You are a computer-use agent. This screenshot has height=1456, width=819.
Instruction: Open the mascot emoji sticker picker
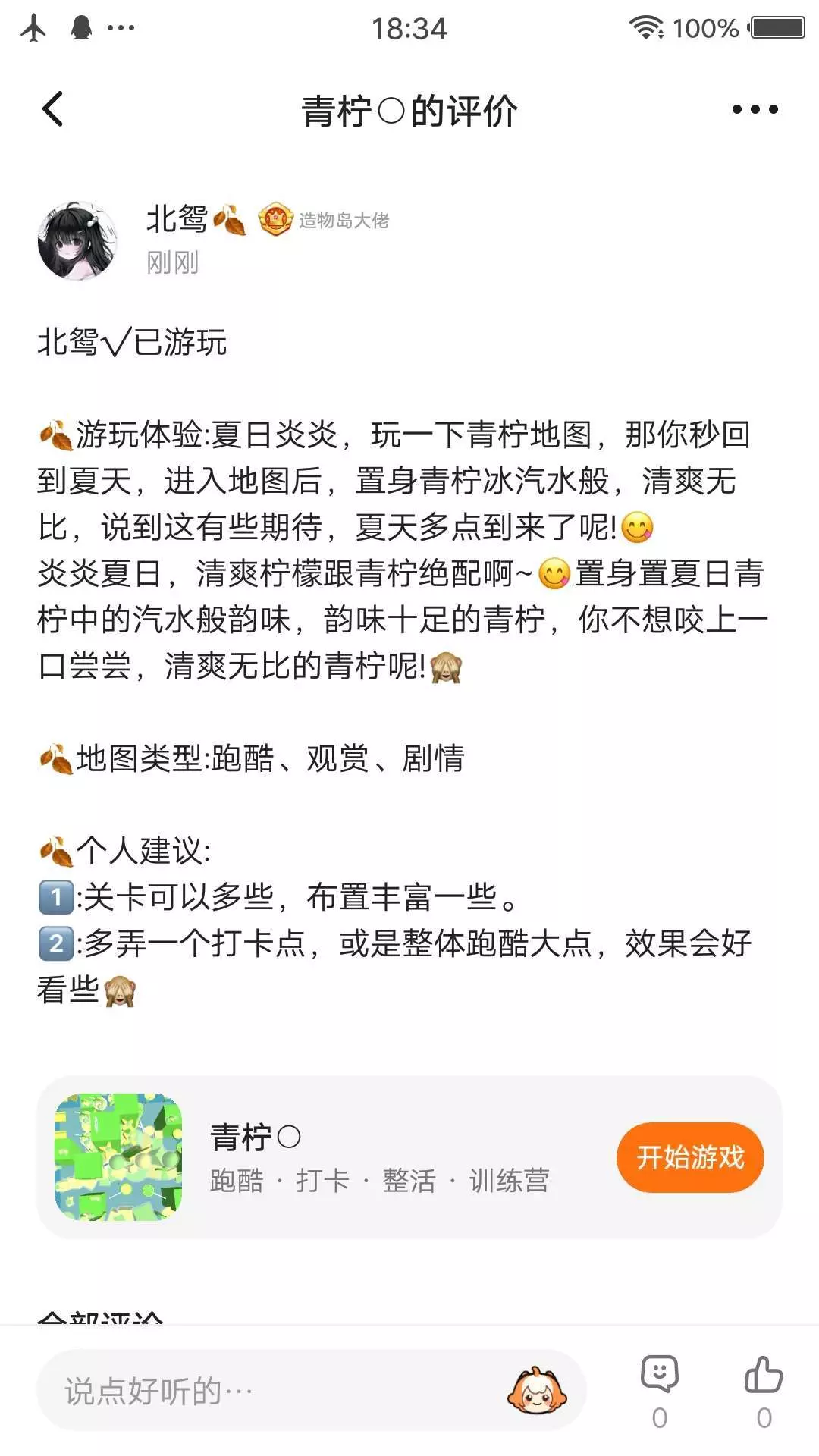(537, 1391)
